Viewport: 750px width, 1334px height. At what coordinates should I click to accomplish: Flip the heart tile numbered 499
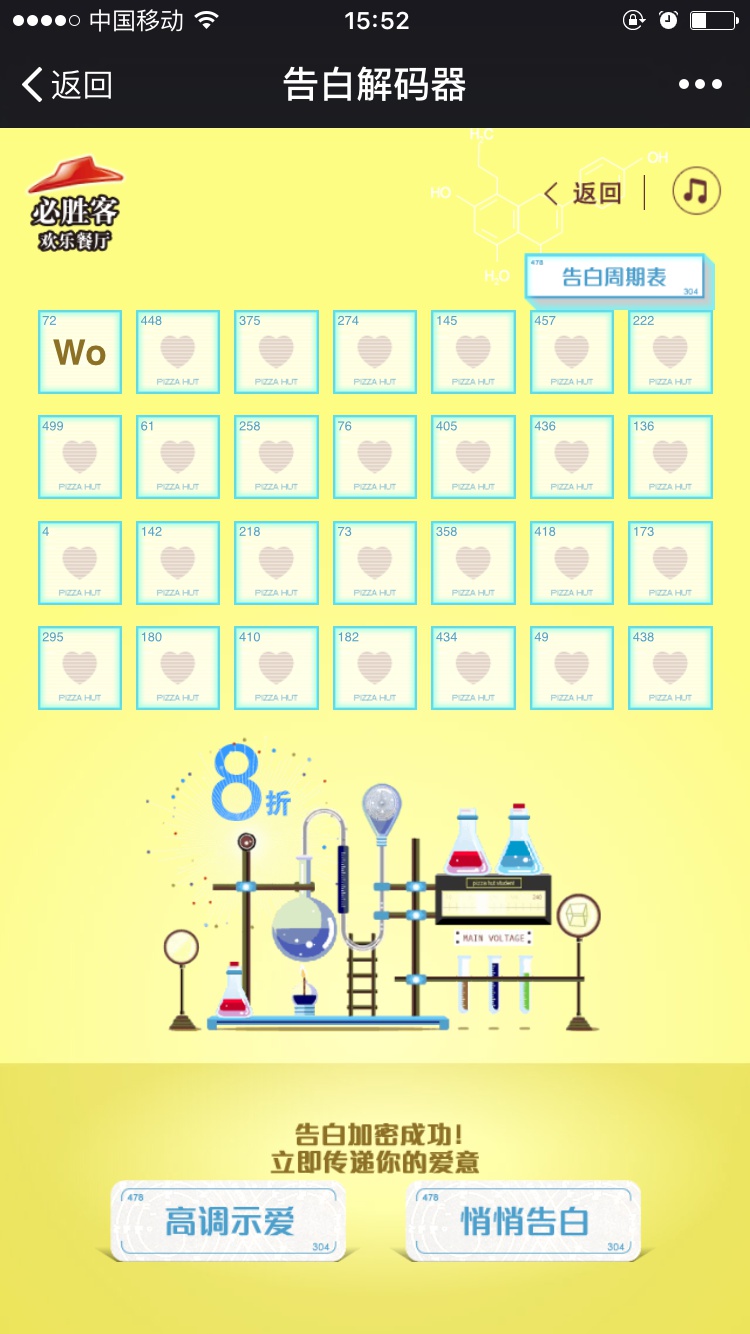click(80, 457)
